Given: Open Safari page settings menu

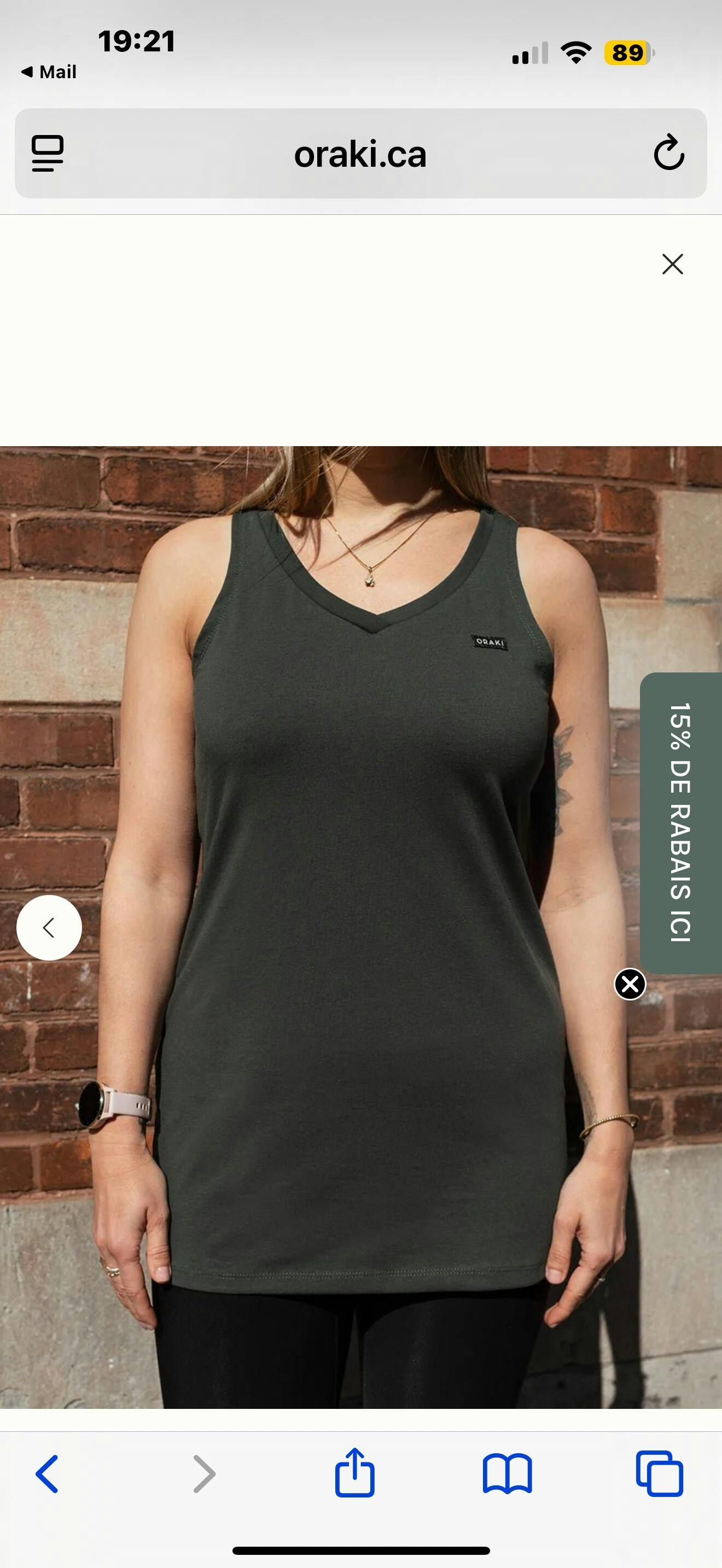Looking at the screenshot, I should [x=48, y=154].
